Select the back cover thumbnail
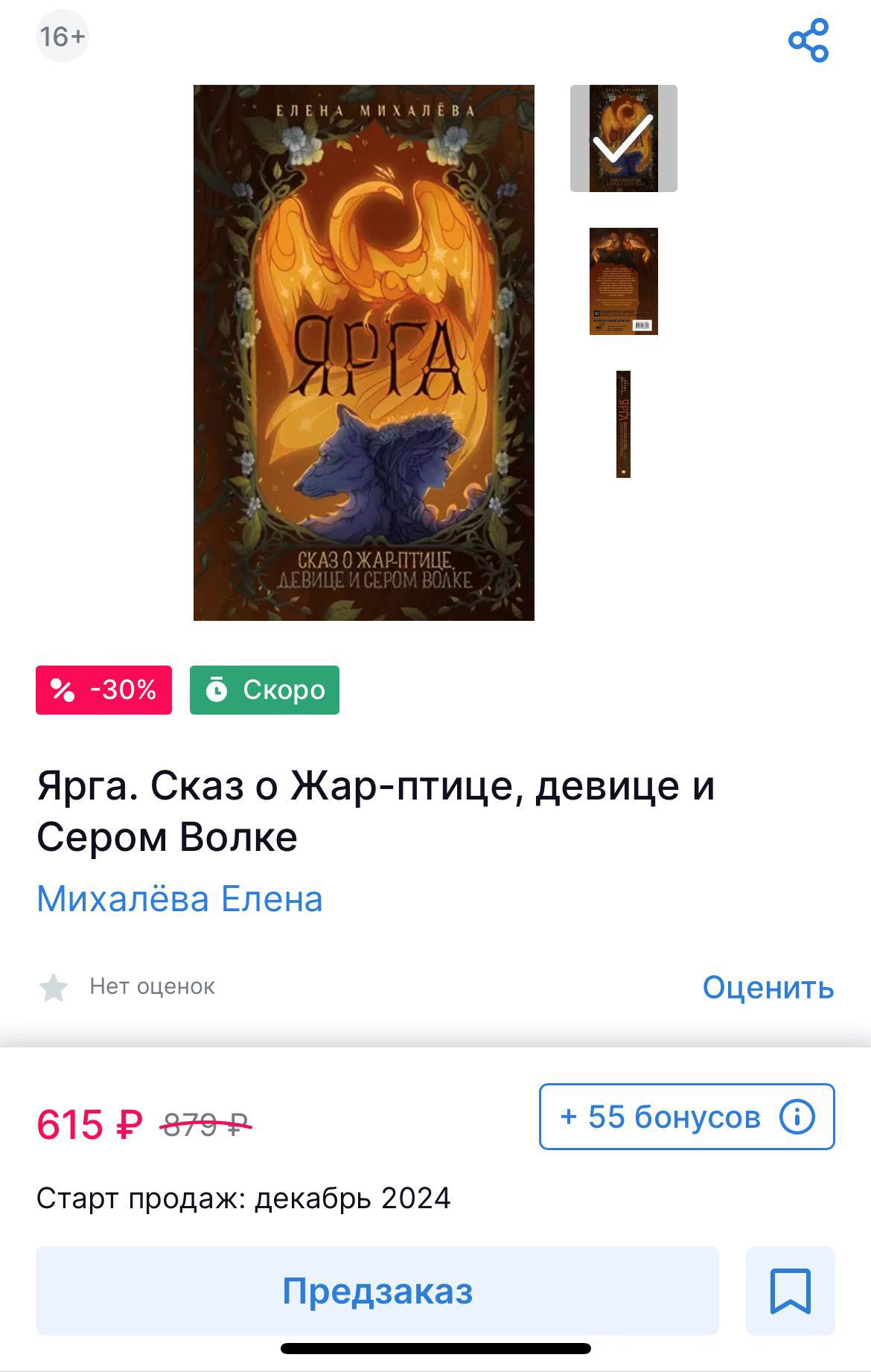 (624, 281)
